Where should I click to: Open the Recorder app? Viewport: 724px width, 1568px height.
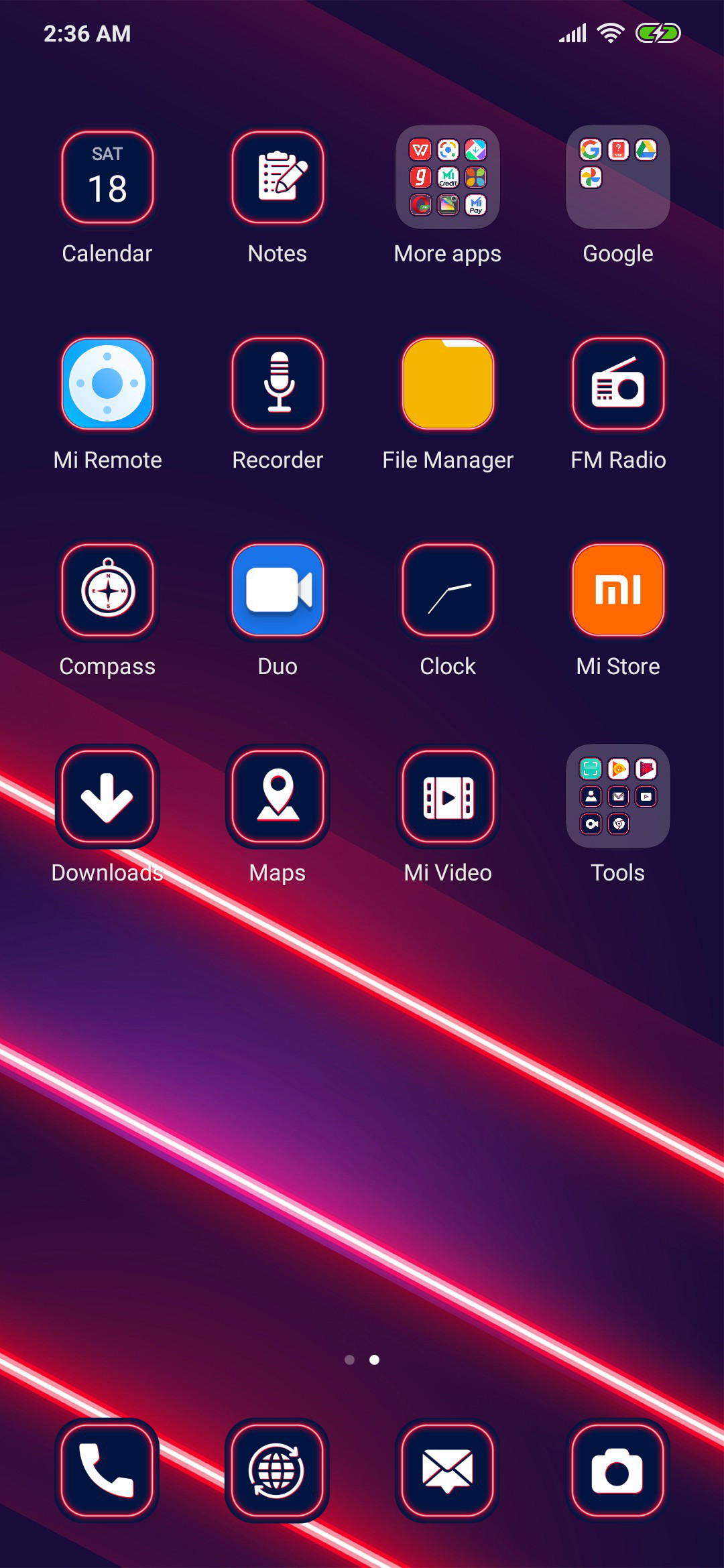coord(278,384)
